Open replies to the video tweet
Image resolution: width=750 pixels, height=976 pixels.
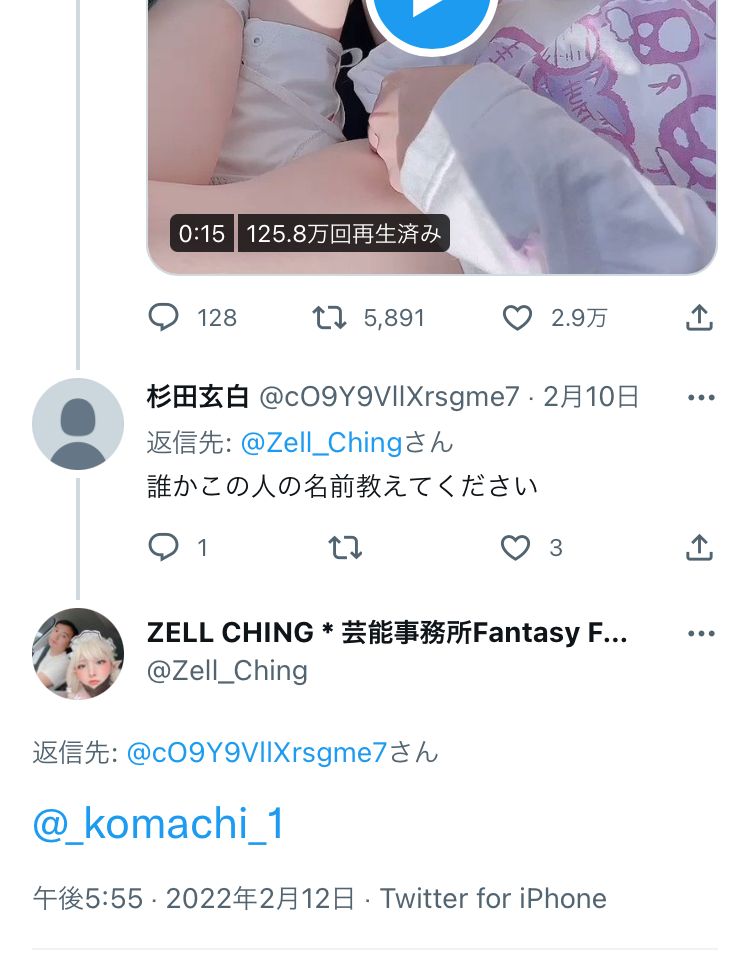click(165, 317)
